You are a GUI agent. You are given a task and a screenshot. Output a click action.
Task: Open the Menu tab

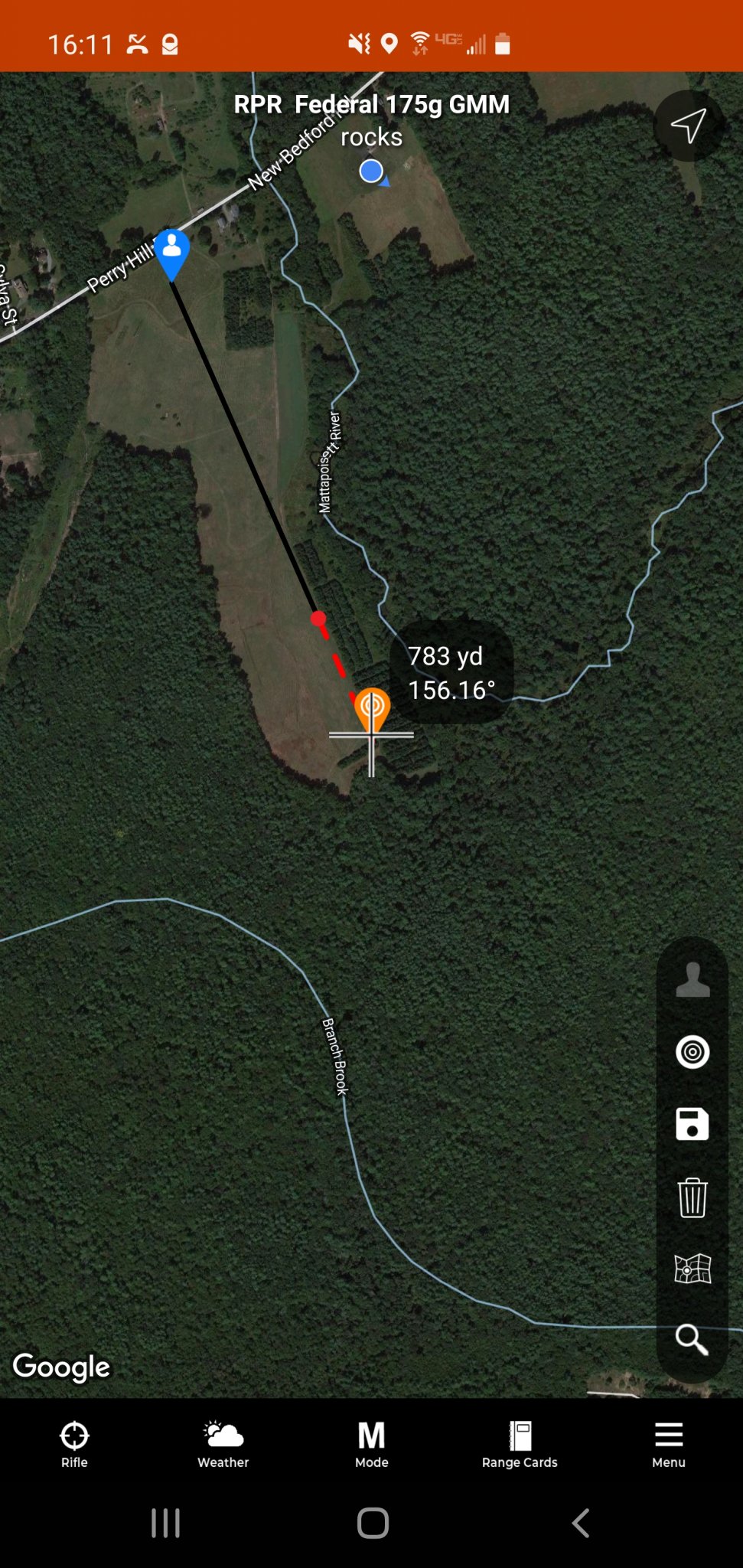point(669,1445)
